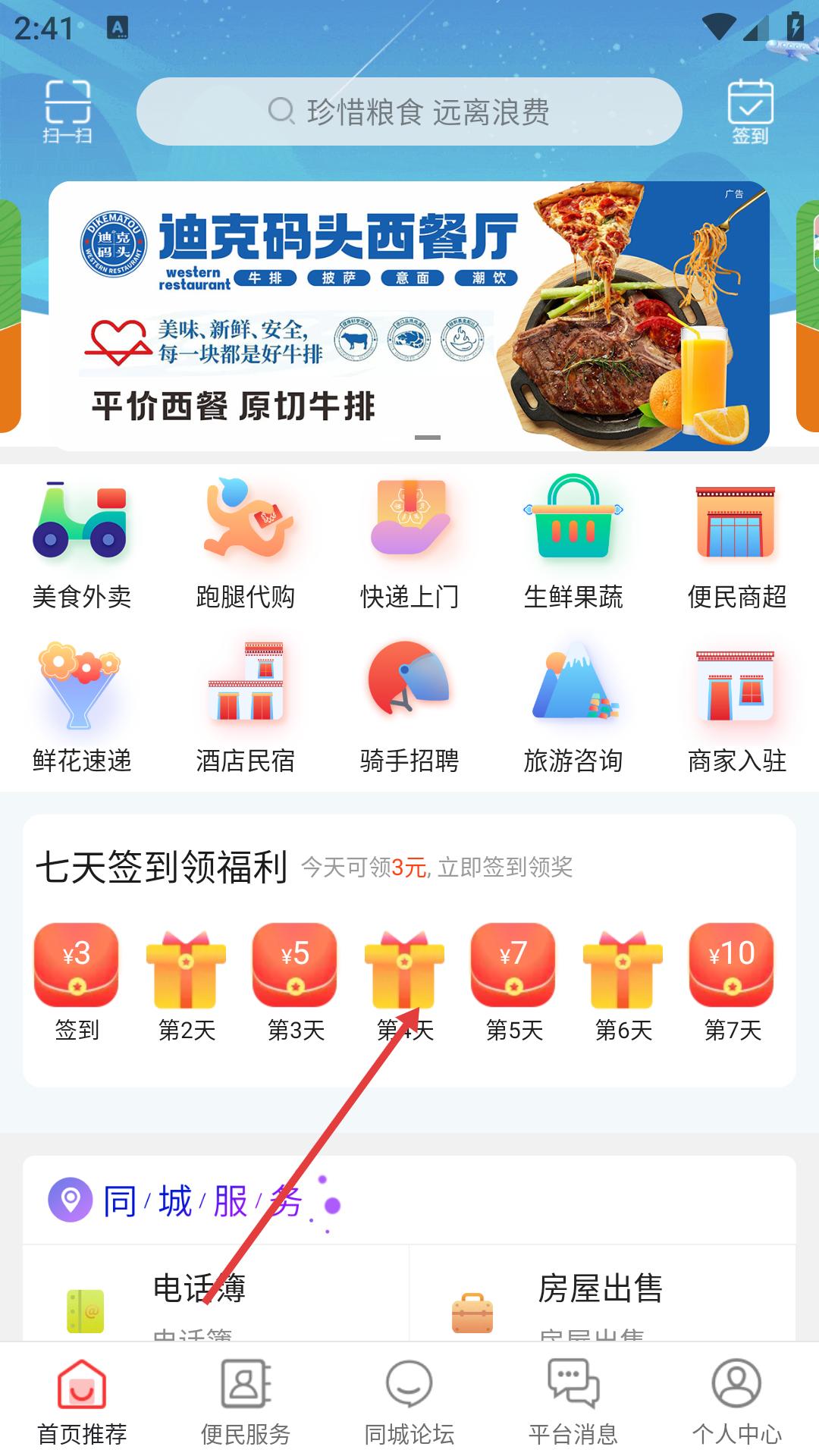Open 鲜花速递 service
The image size is (819, 1456).
(81, 707)
